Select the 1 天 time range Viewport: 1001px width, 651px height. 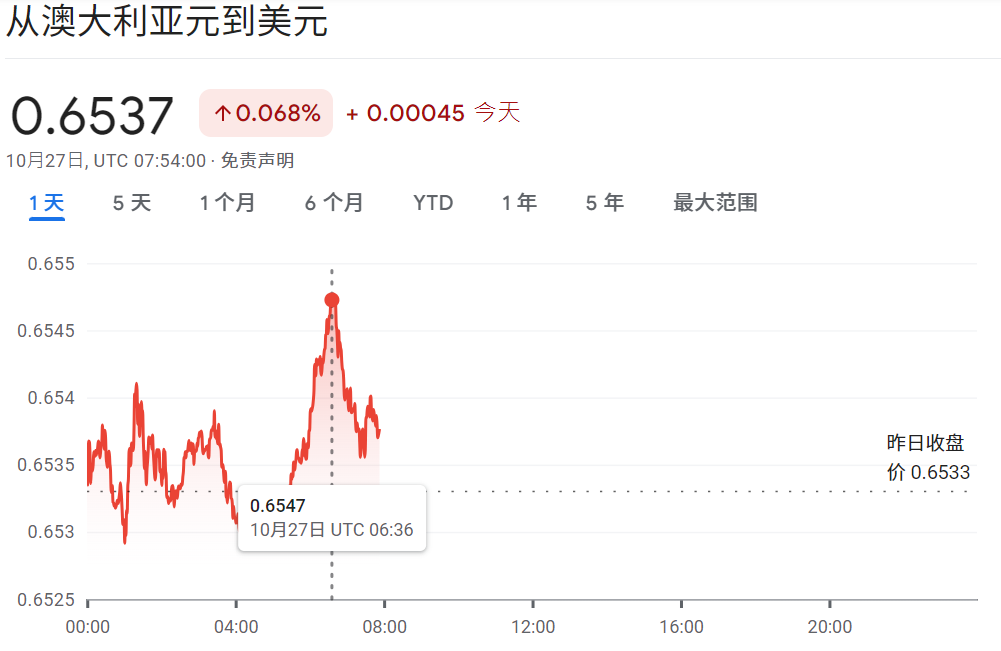tap(47, 203)
